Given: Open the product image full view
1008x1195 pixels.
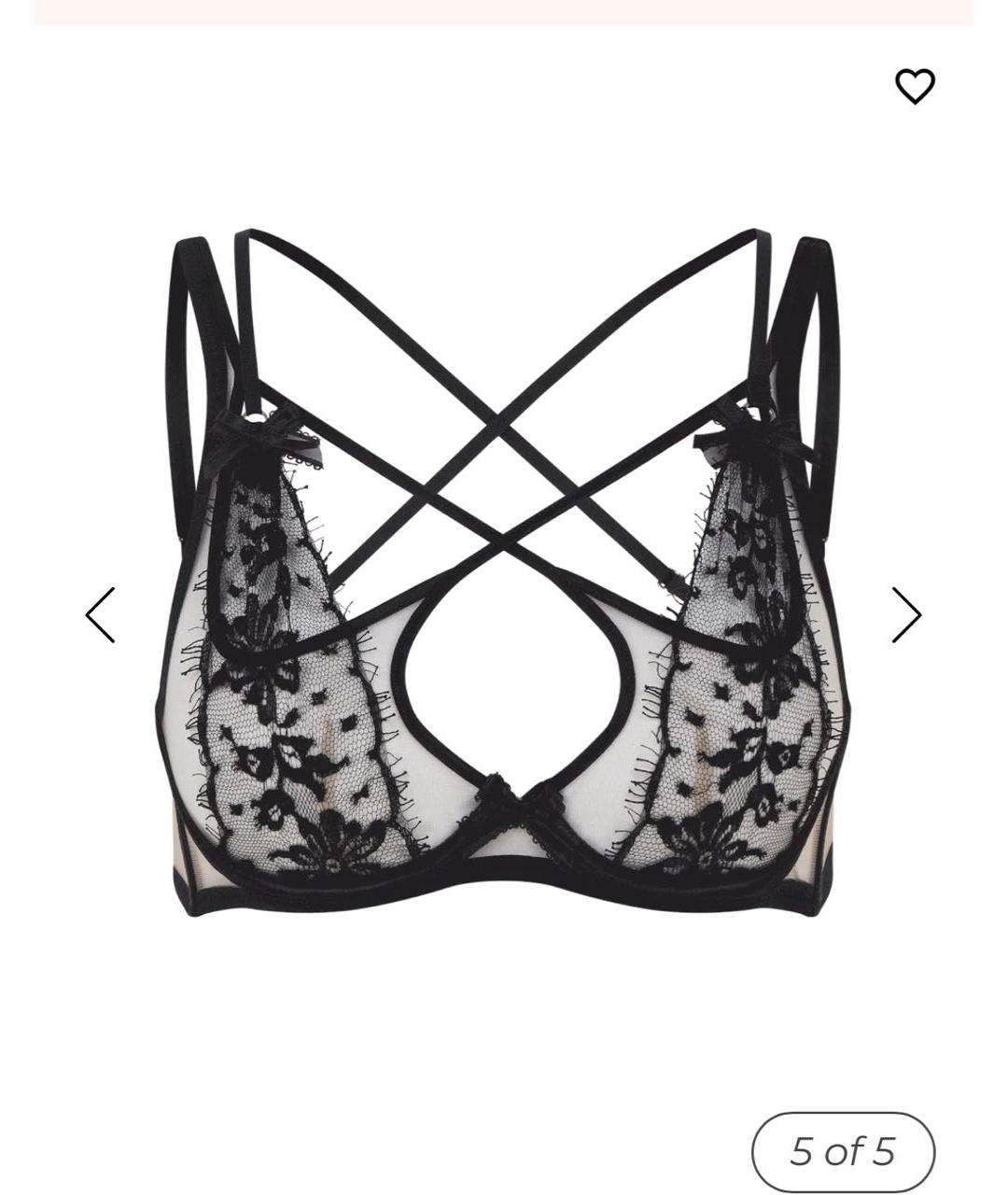Looking at the screenshot, I should pyautogui.click(x=504, y=569).
